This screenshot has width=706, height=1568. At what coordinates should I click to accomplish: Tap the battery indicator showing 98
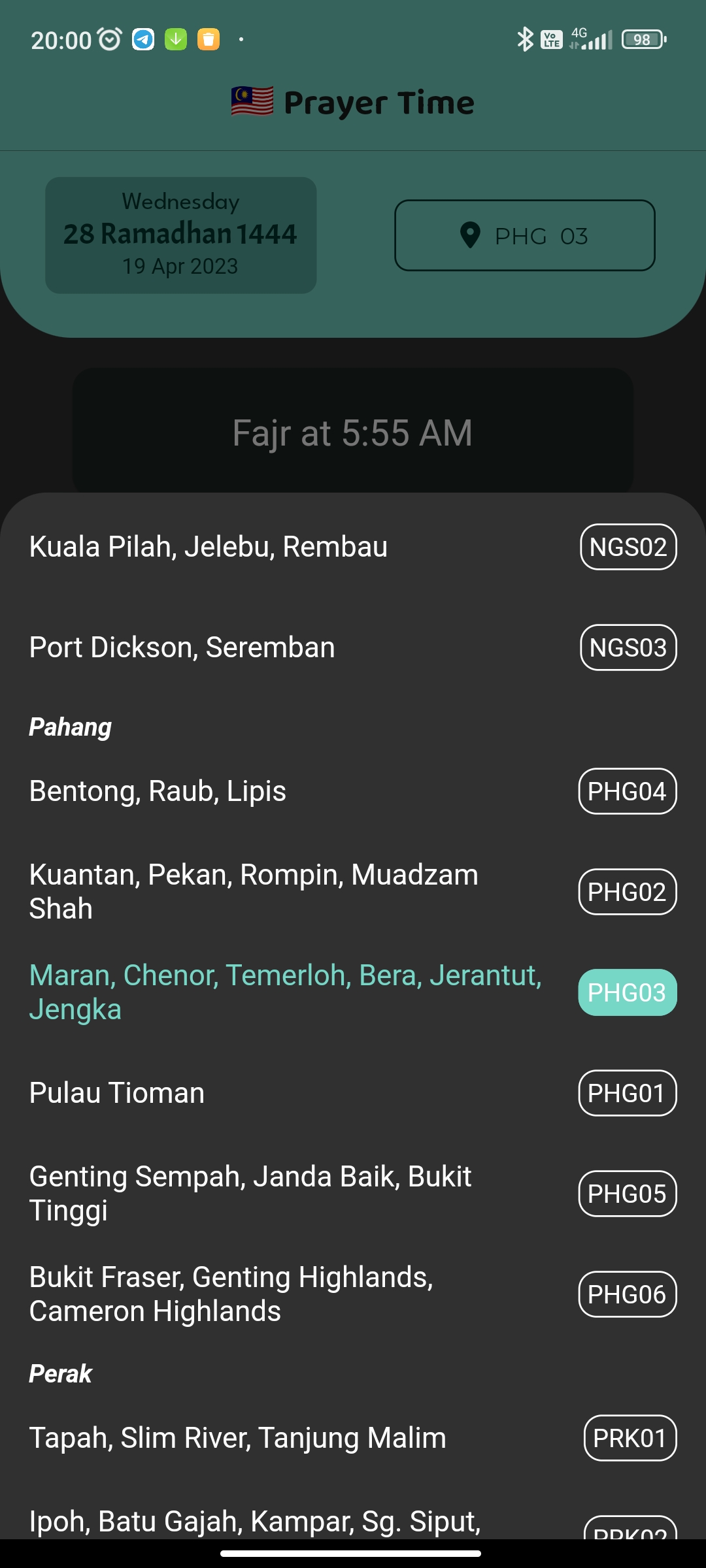coord(641,39)
